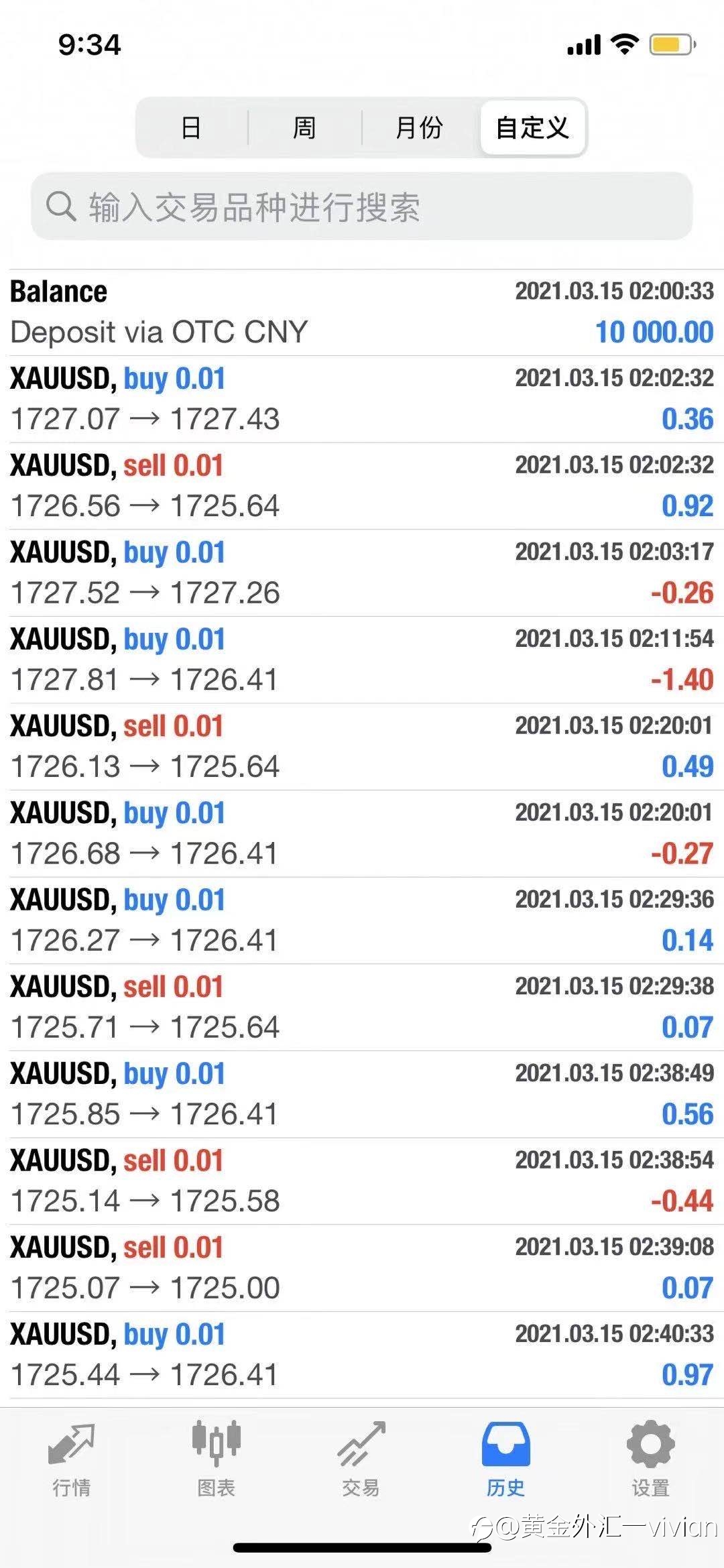Open the XAUUSD buy trade with loss -1.40
The image size is (724, 1568).
click(x=362, y=660)
